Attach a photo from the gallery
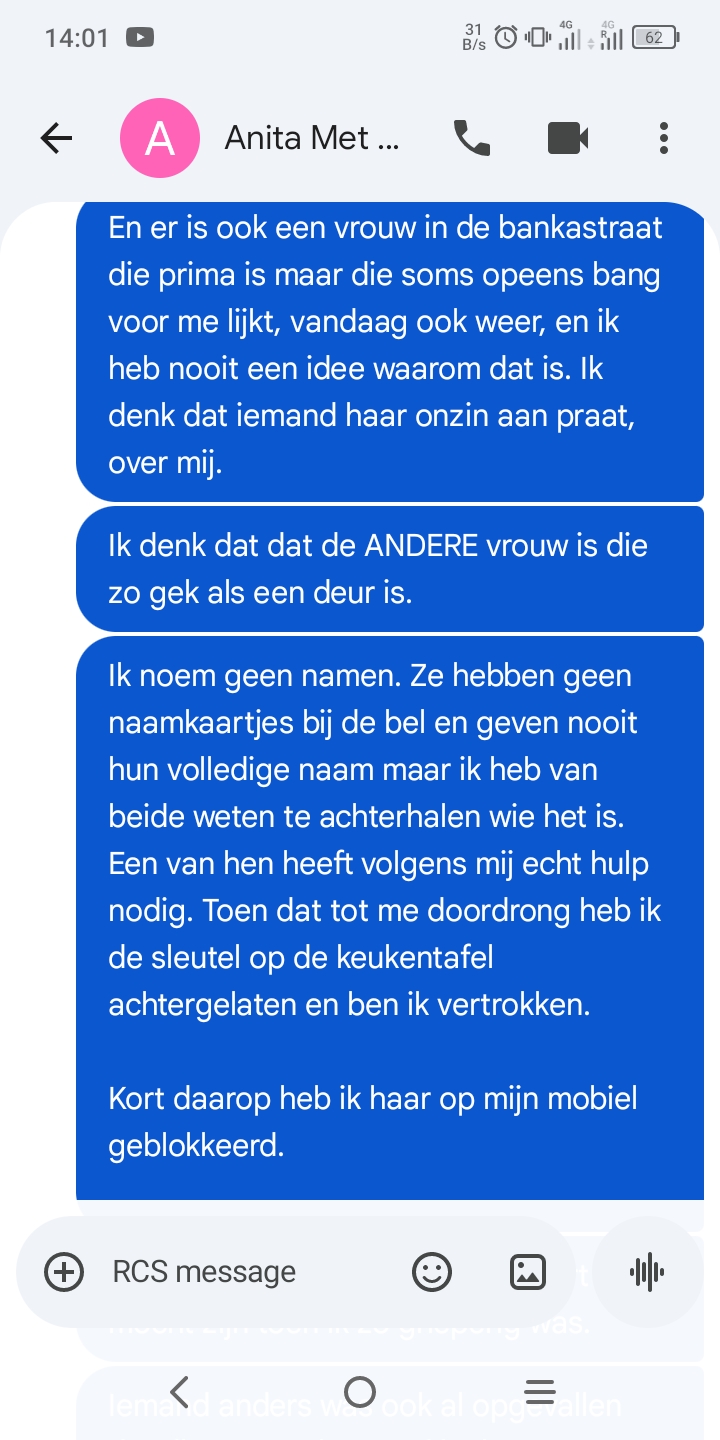The image size is (720, 1440). (x=528, y=1272)
